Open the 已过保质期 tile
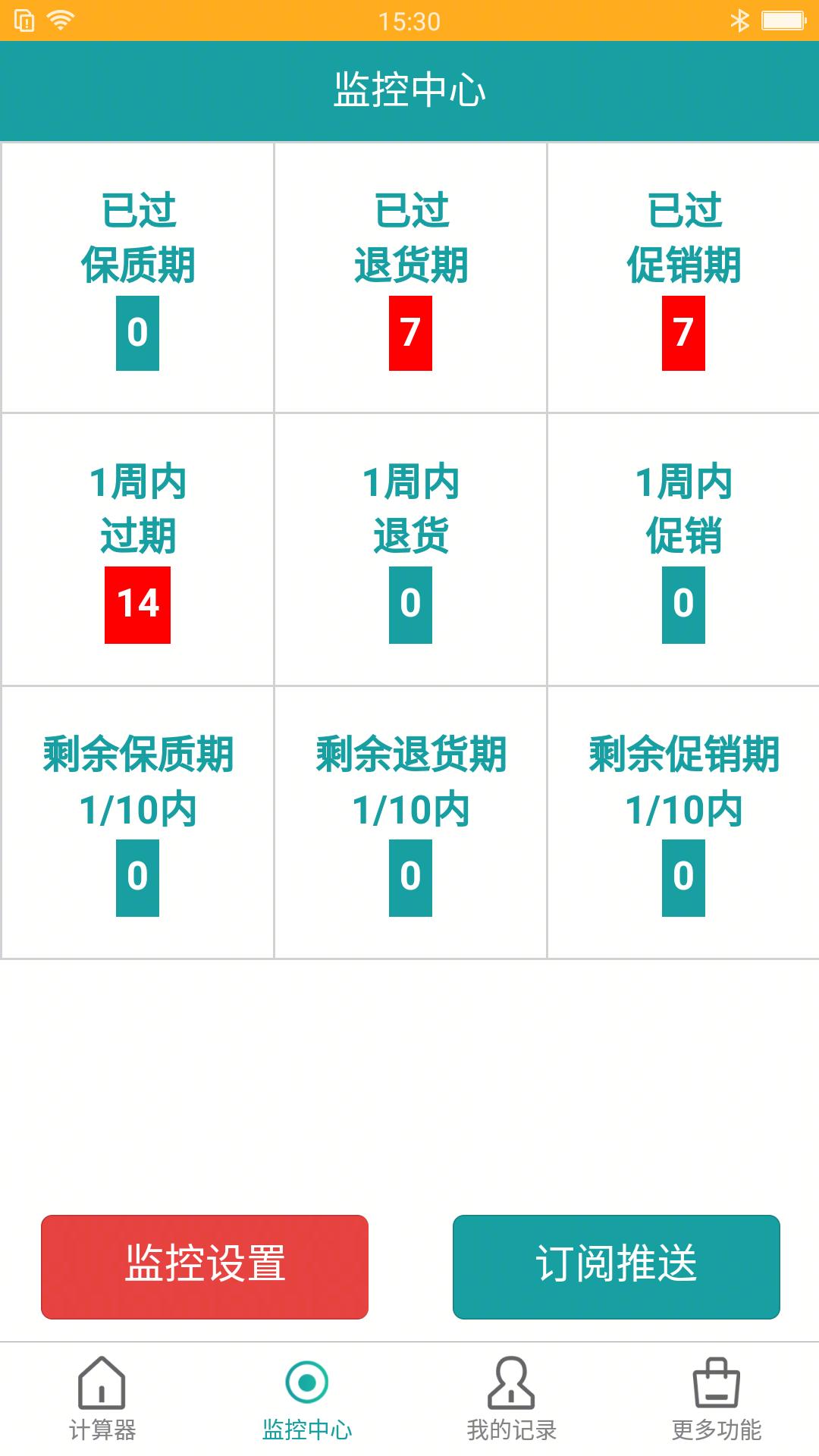The height and width of the screenshot is (1456, 819). (x=137, y=278)
